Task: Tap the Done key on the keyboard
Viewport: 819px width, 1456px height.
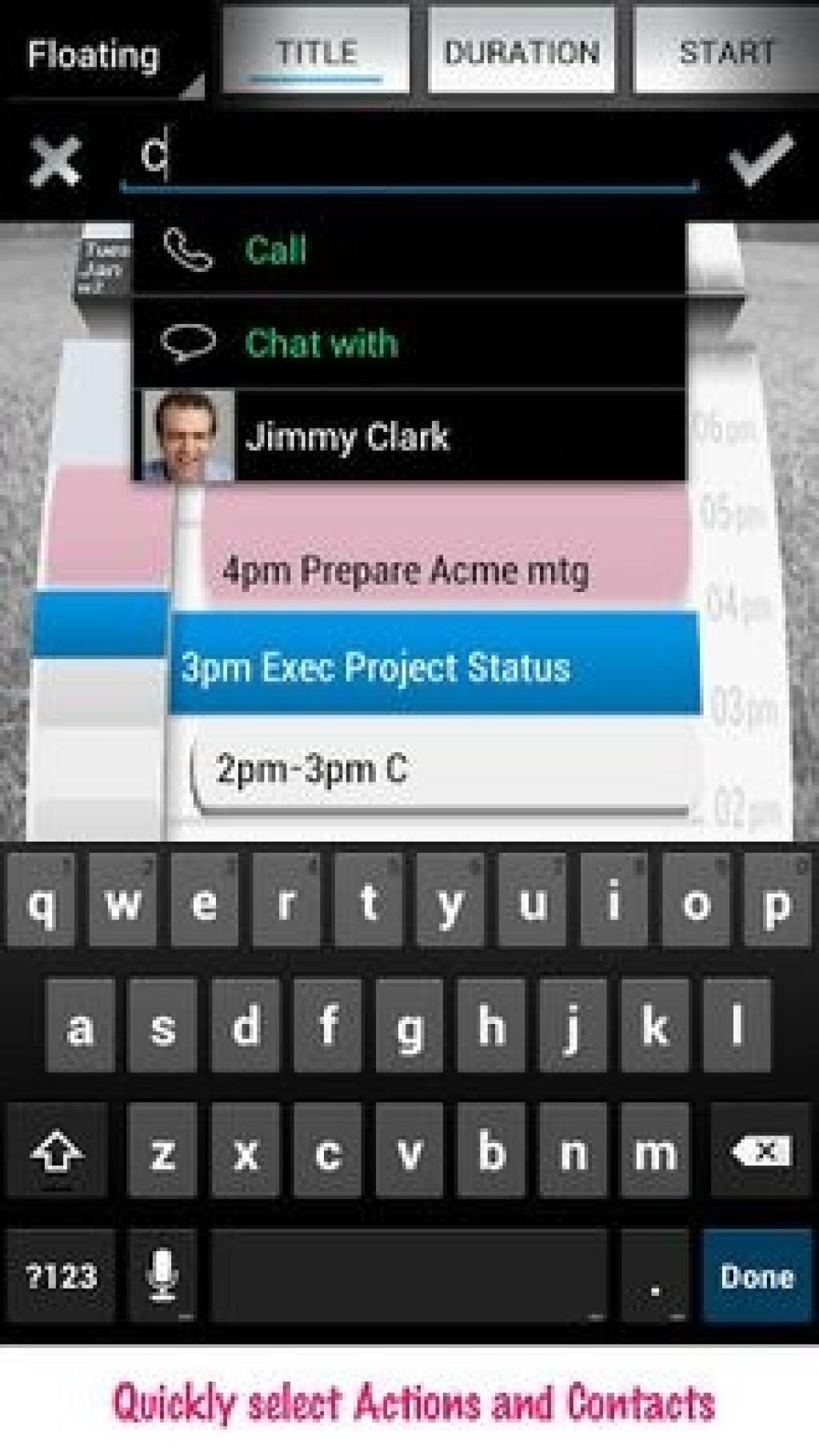Action: pyautogui.click(x=756, y=1275)
